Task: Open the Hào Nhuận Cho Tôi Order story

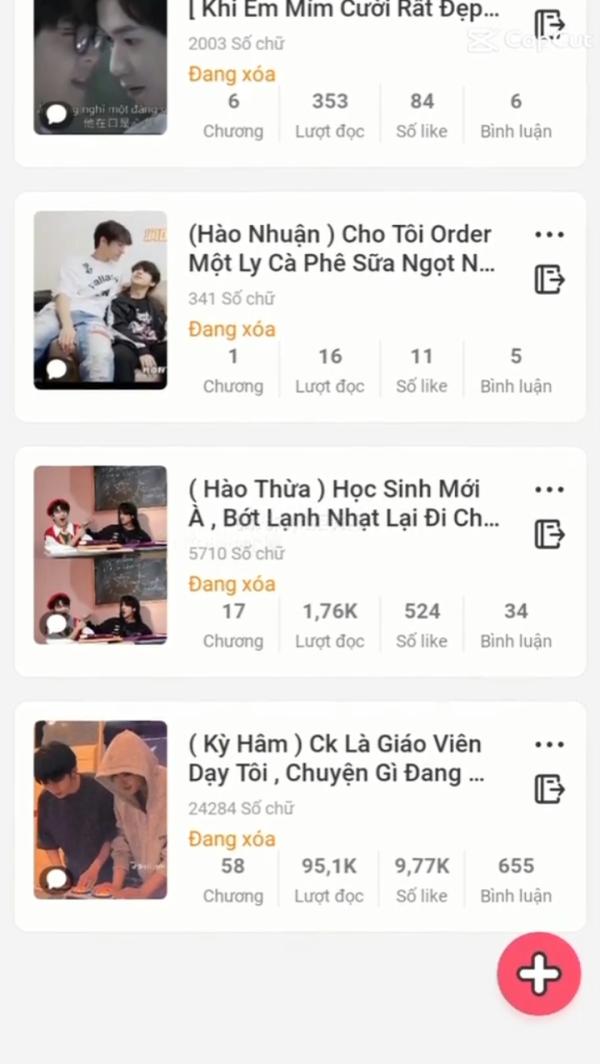Action: pyautogui.click(x=340, y=249)
